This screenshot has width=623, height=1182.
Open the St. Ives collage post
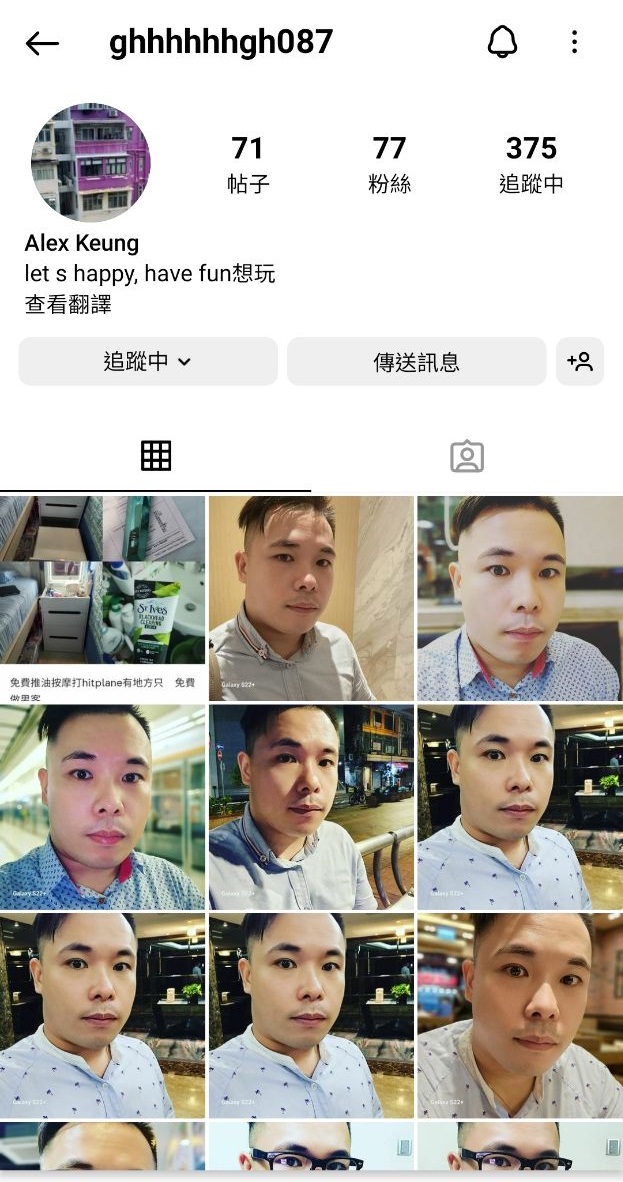pyautogui.click(x=103, y=599)
